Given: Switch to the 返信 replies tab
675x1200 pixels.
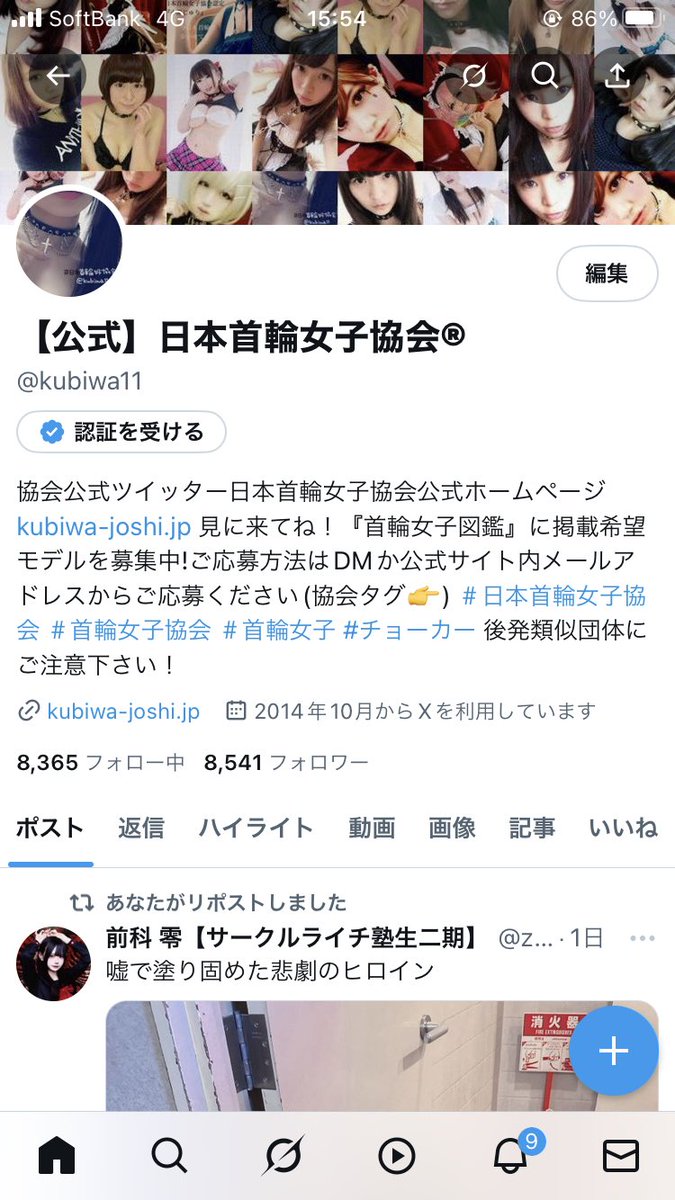Looking at the screenshot, I should pos(140,828).
